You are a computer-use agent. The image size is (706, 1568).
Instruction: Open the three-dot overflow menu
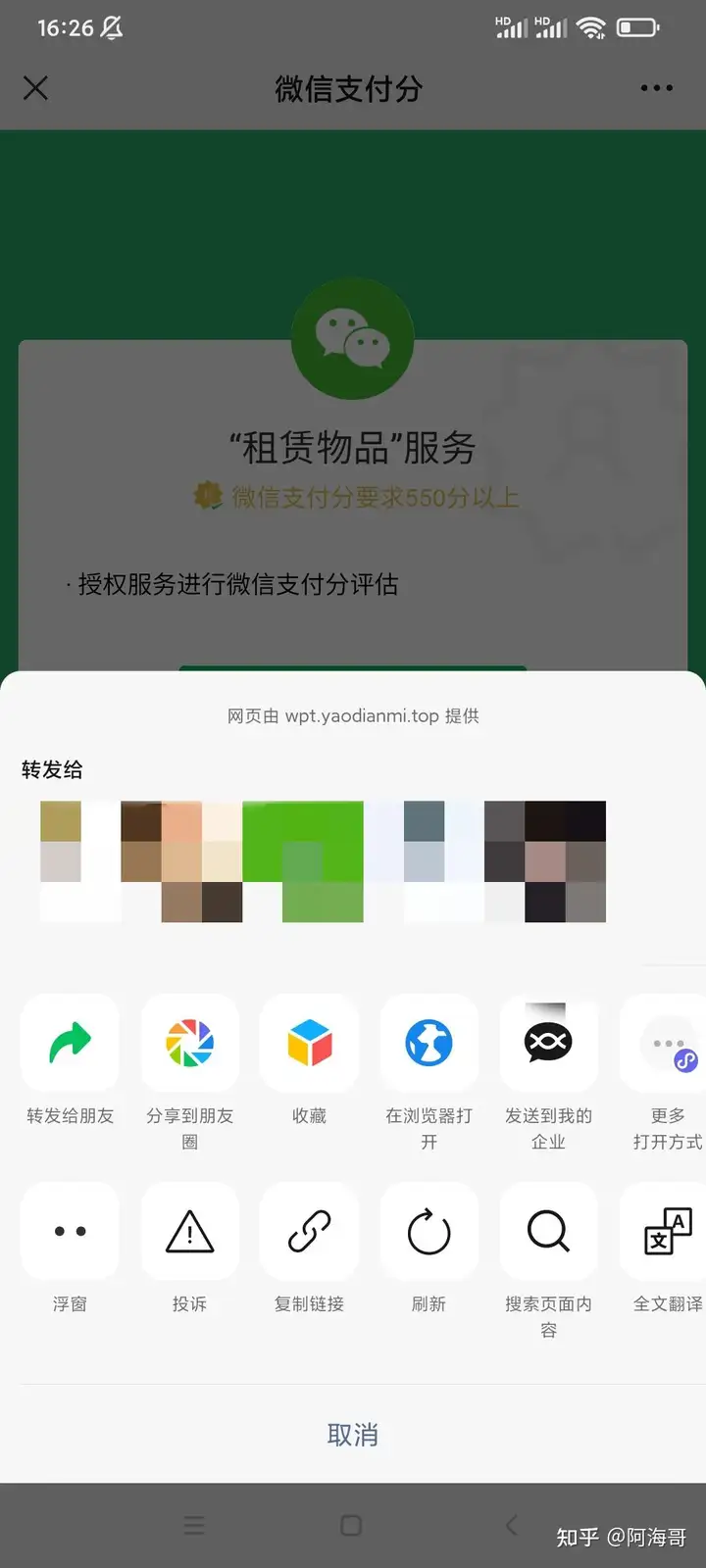(656, 88)
